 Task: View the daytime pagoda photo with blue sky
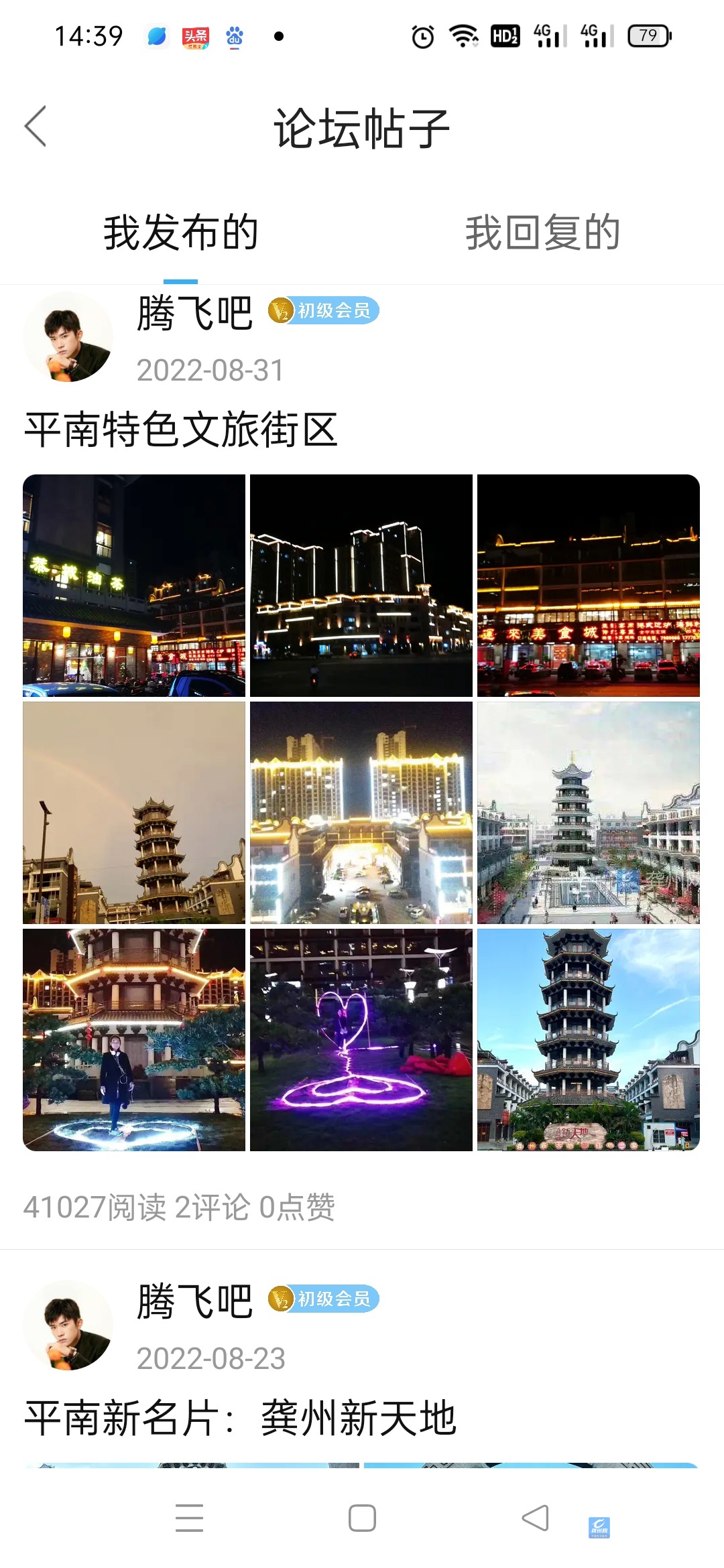588,1039
